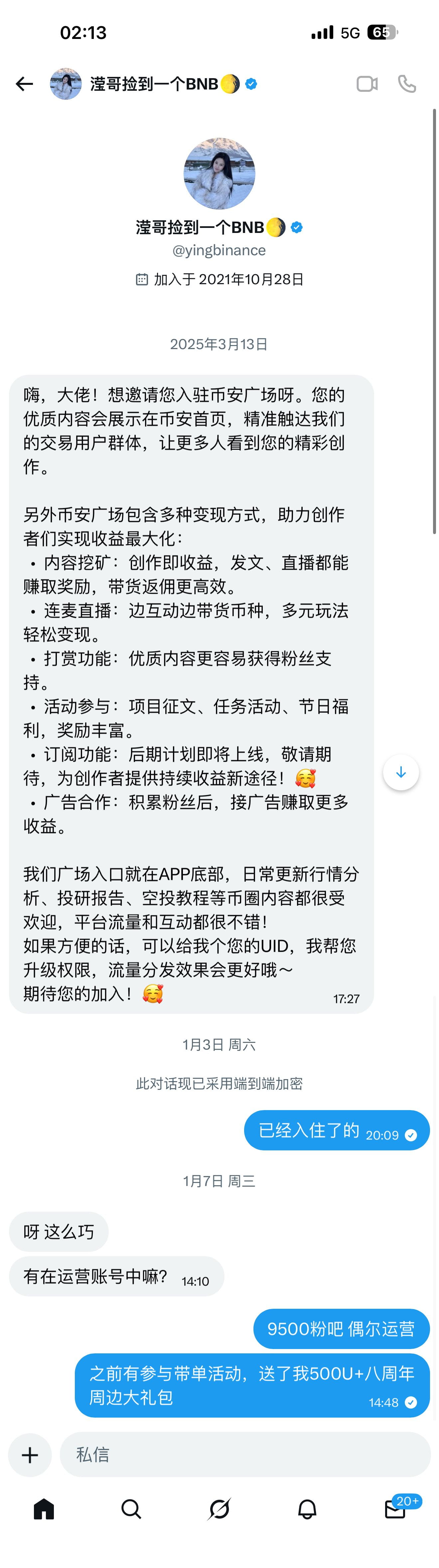Open the messages envelope tab
The image size is (439, 1568).
(x=395, y=1509)
